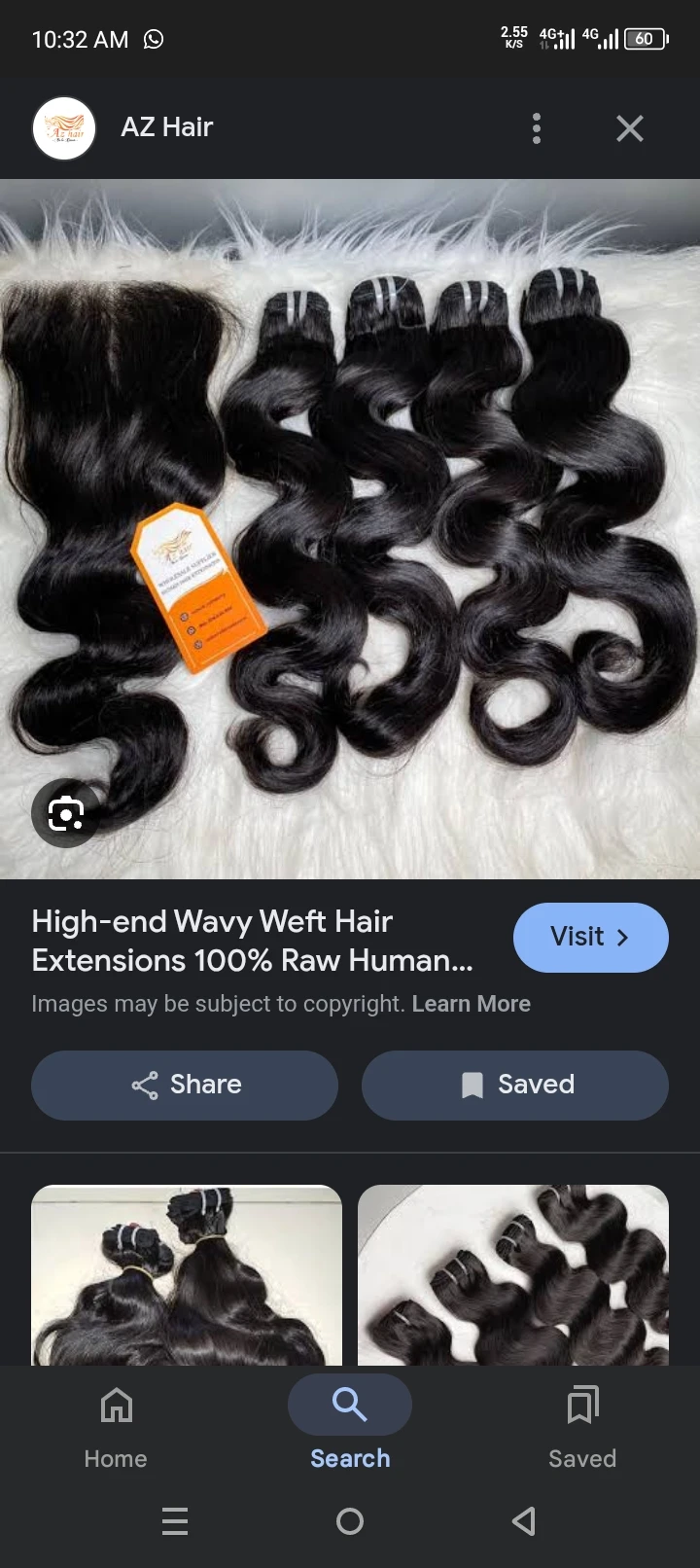Go to the Home tab

116,1425
